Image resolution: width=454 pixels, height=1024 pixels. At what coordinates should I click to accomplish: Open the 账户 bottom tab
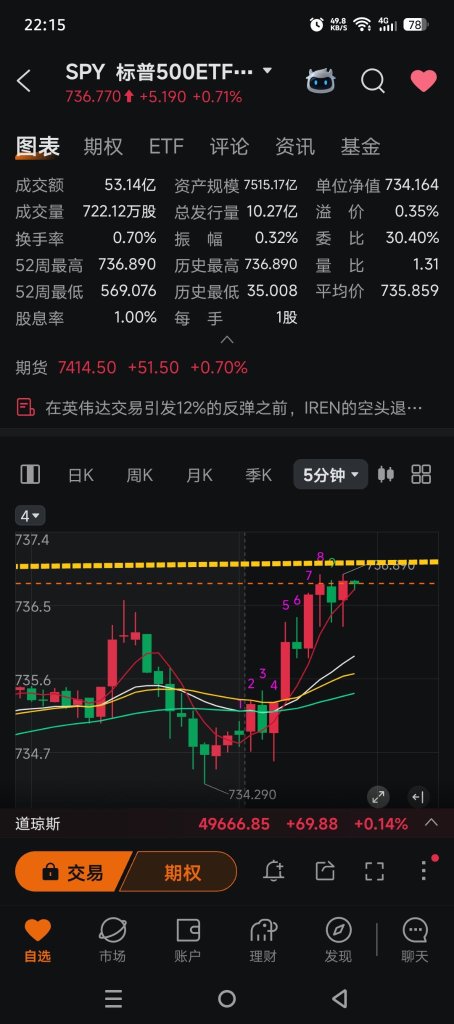tap(187, 940)
